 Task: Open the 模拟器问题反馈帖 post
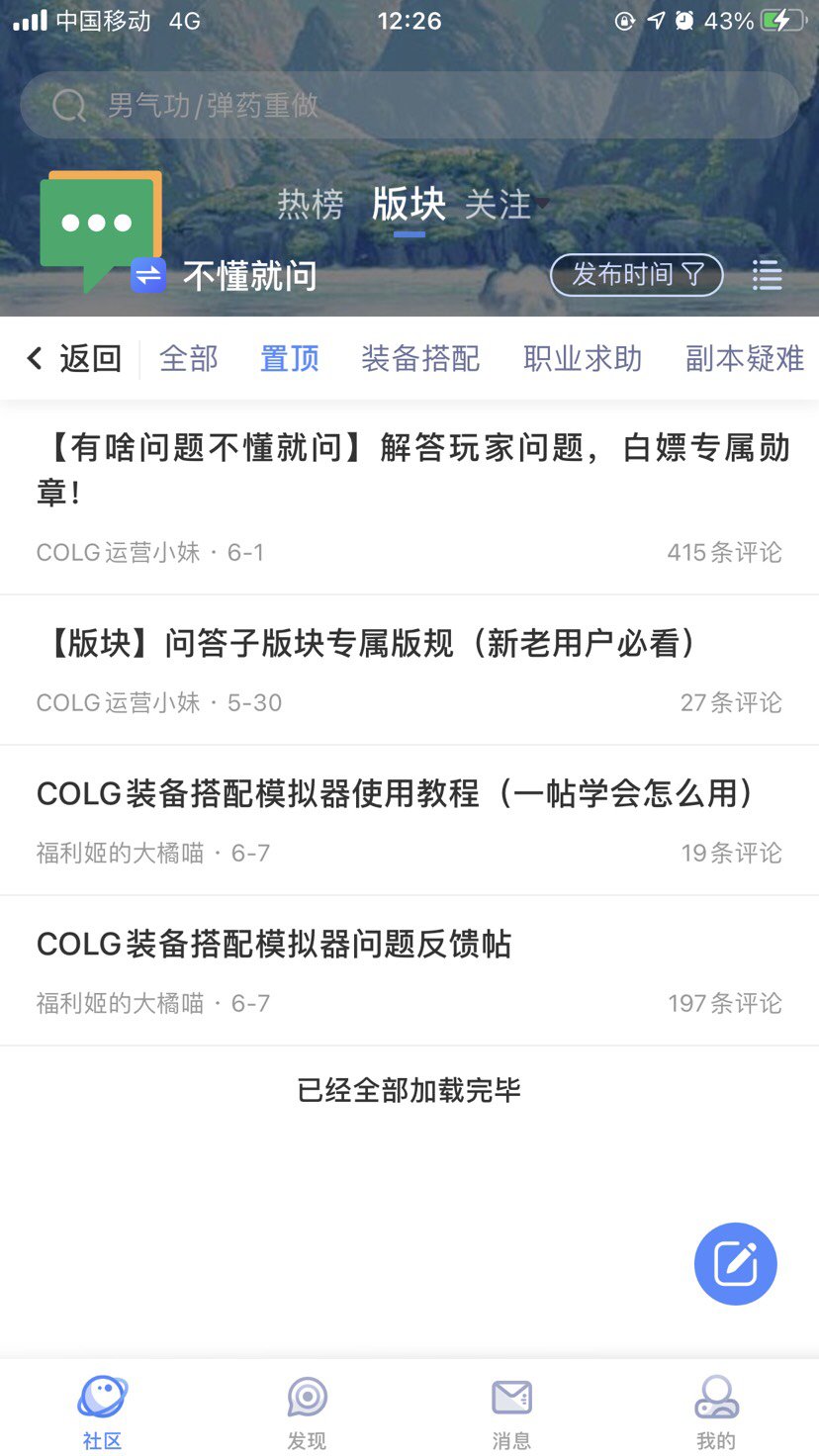click(x=409, y=970)
